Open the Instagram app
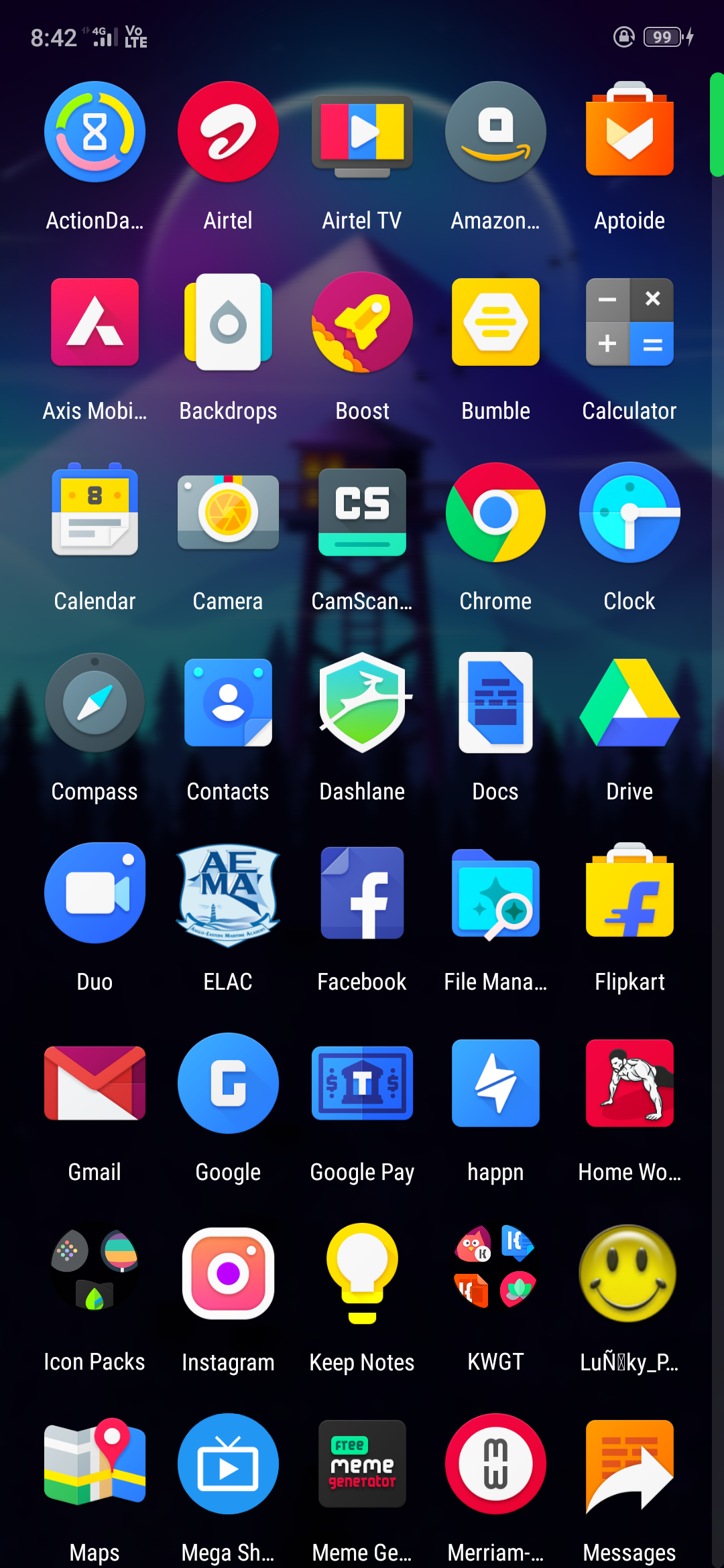 click(228, 1273)
